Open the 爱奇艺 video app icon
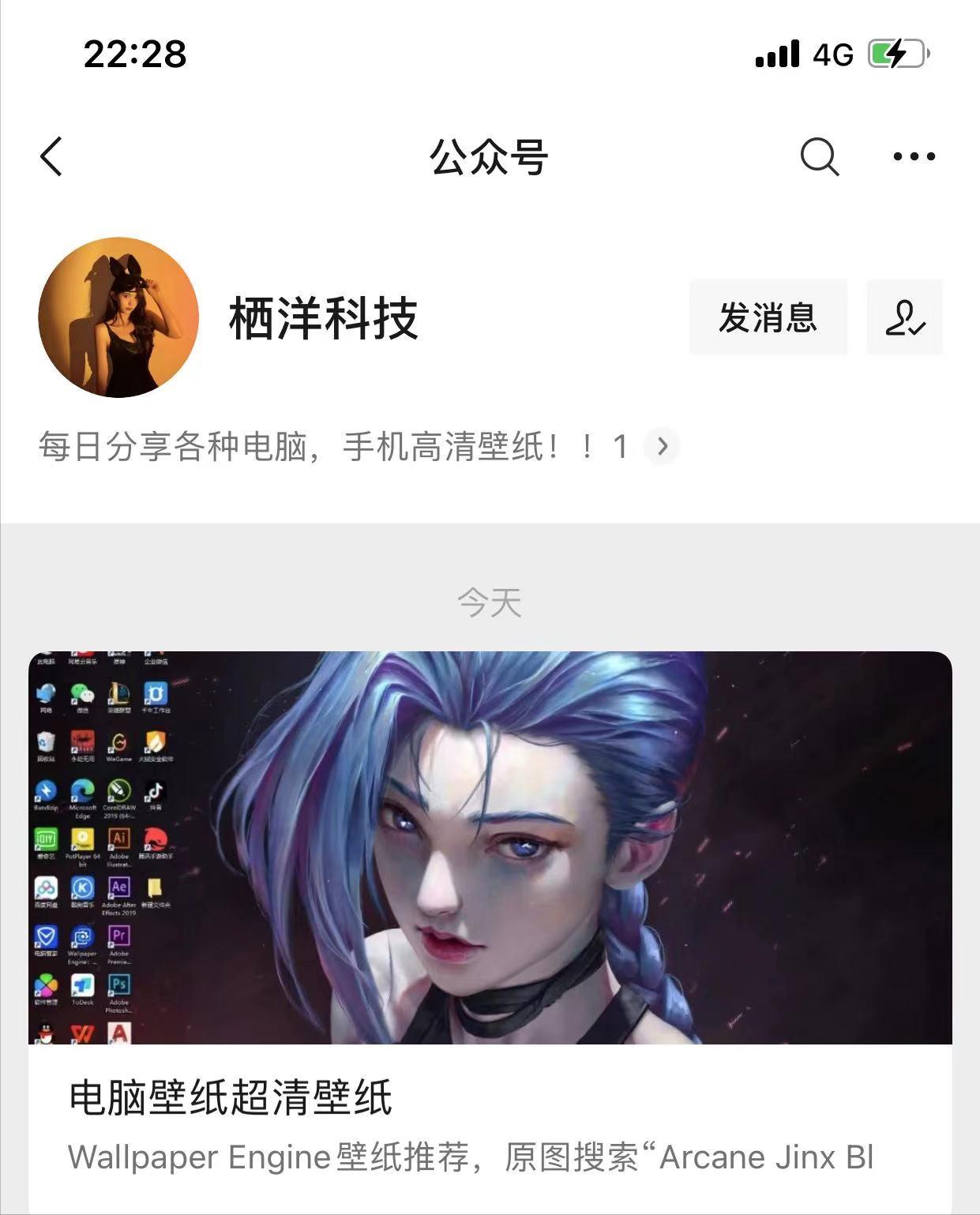Image resolution: width=980 pixels, height=1215 pixels. coord(45,839)
